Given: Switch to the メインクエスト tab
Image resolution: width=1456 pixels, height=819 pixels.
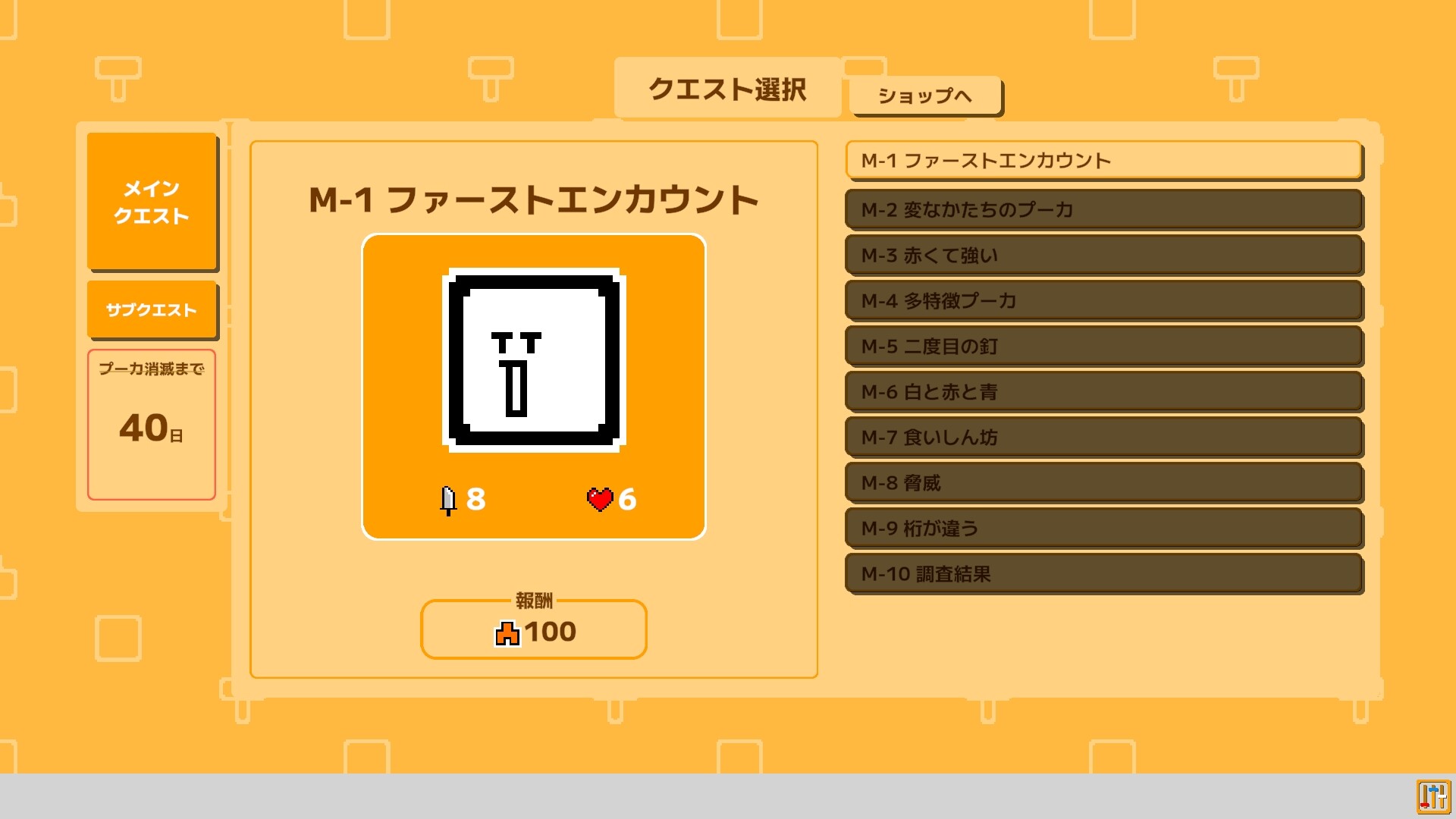Looking at the screenshot, I should coord(152,201).
